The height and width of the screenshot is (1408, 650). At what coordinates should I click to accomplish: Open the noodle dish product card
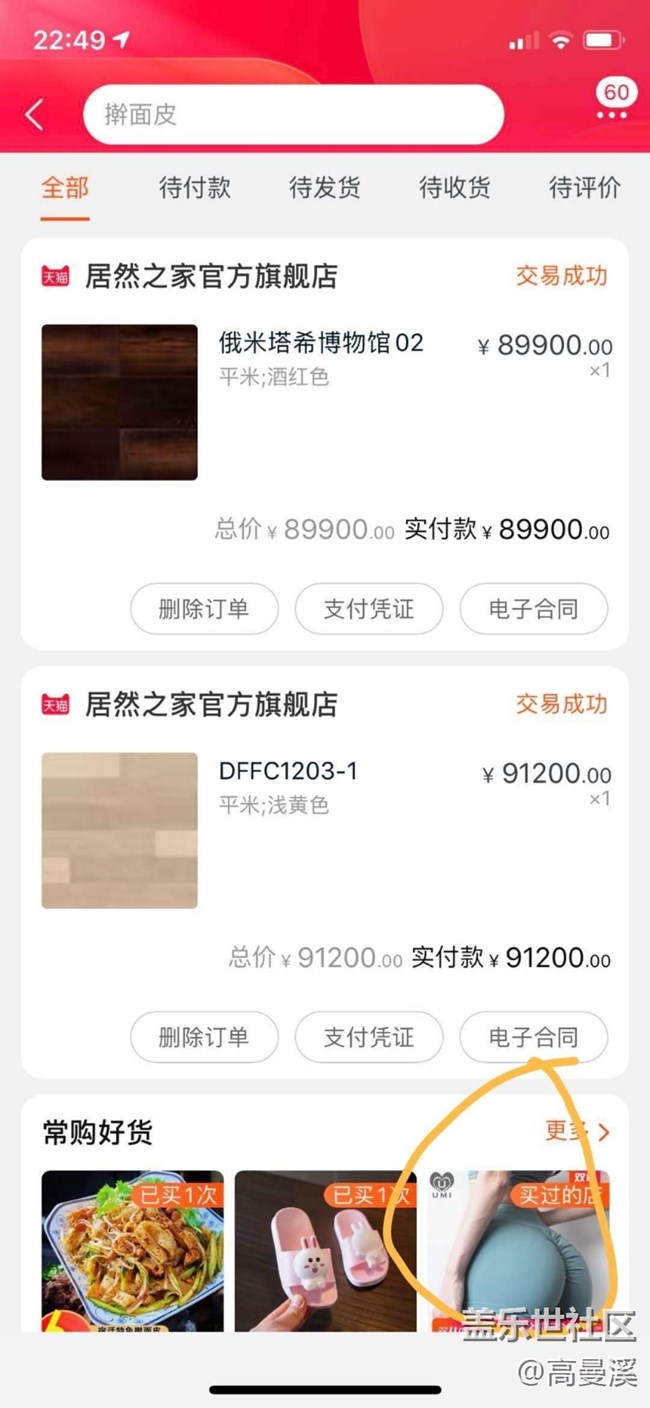tap(132, 1250)
